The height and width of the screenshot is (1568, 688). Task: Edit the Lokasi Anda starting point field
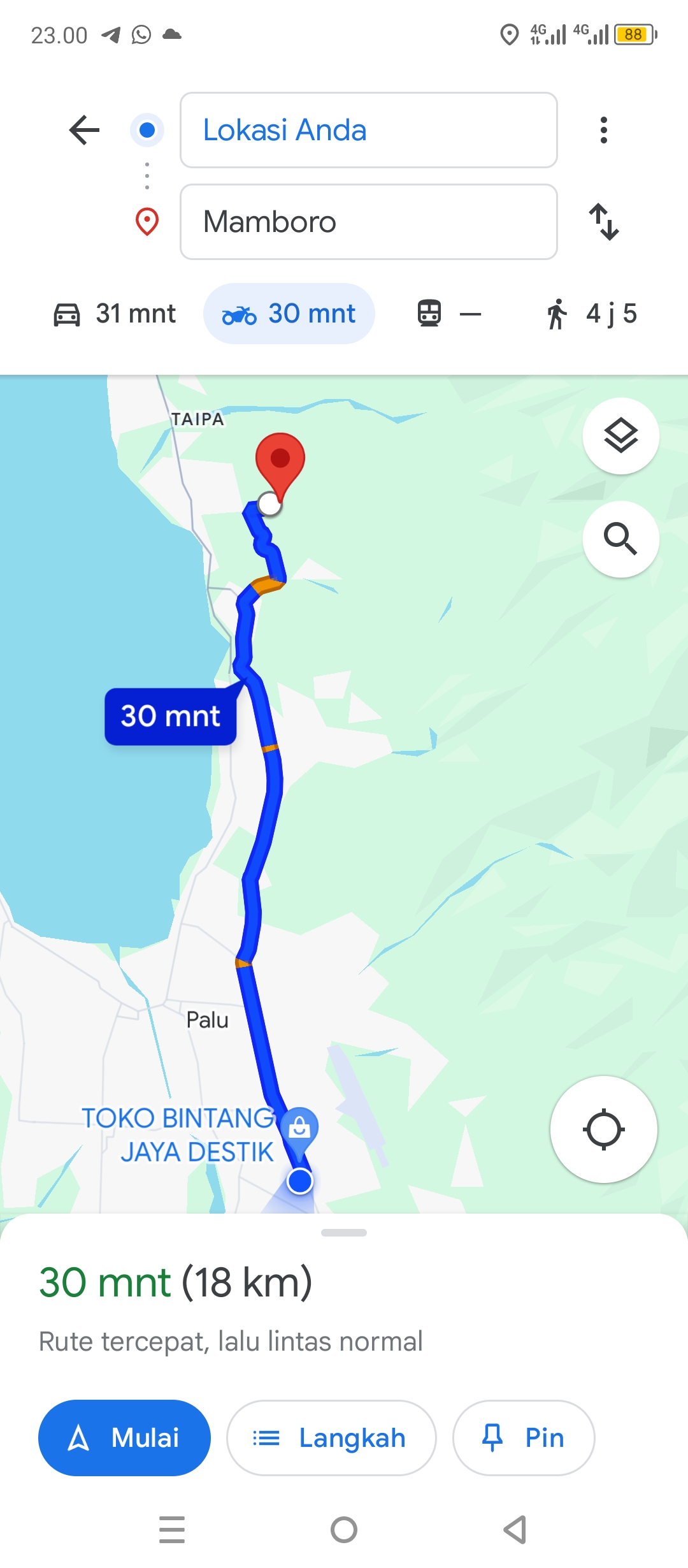tap(369, 130)
